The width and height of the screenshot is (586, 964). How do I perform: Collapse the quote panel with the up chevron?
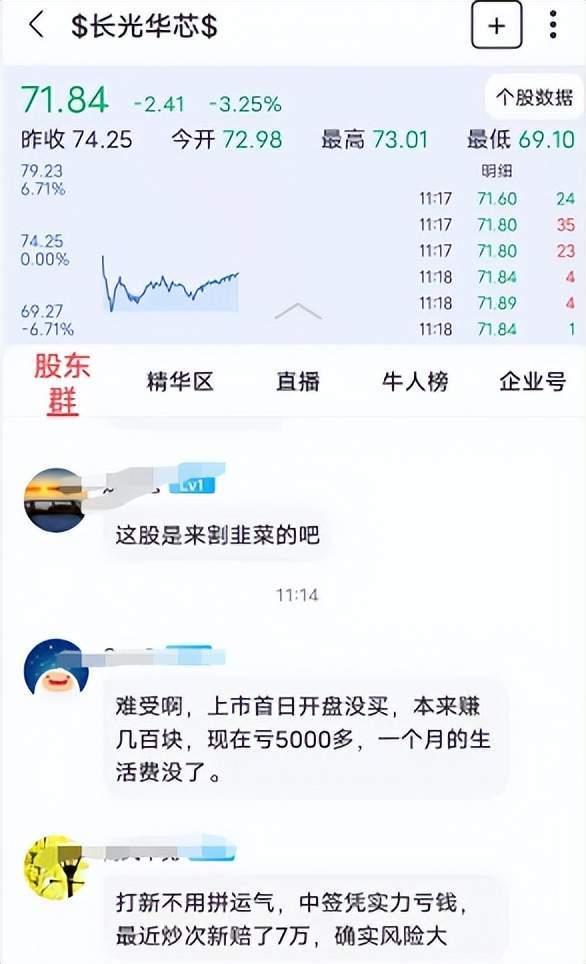pyautogui.click(x=298, y=311)
